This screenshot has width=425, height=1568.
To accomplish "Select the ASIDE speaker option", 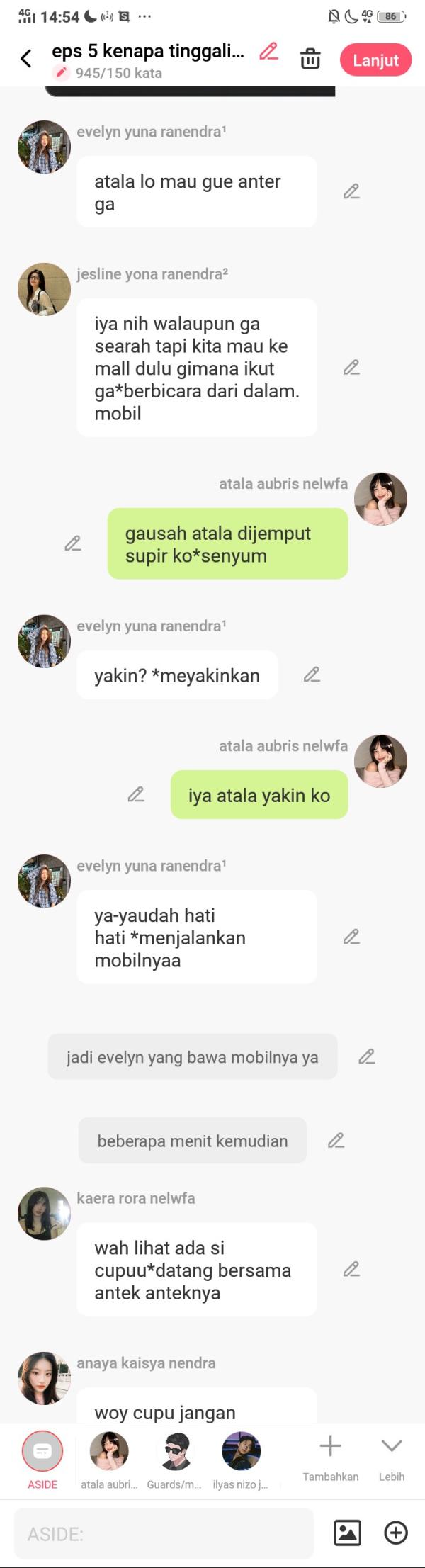I will [x=42, y=1459].
